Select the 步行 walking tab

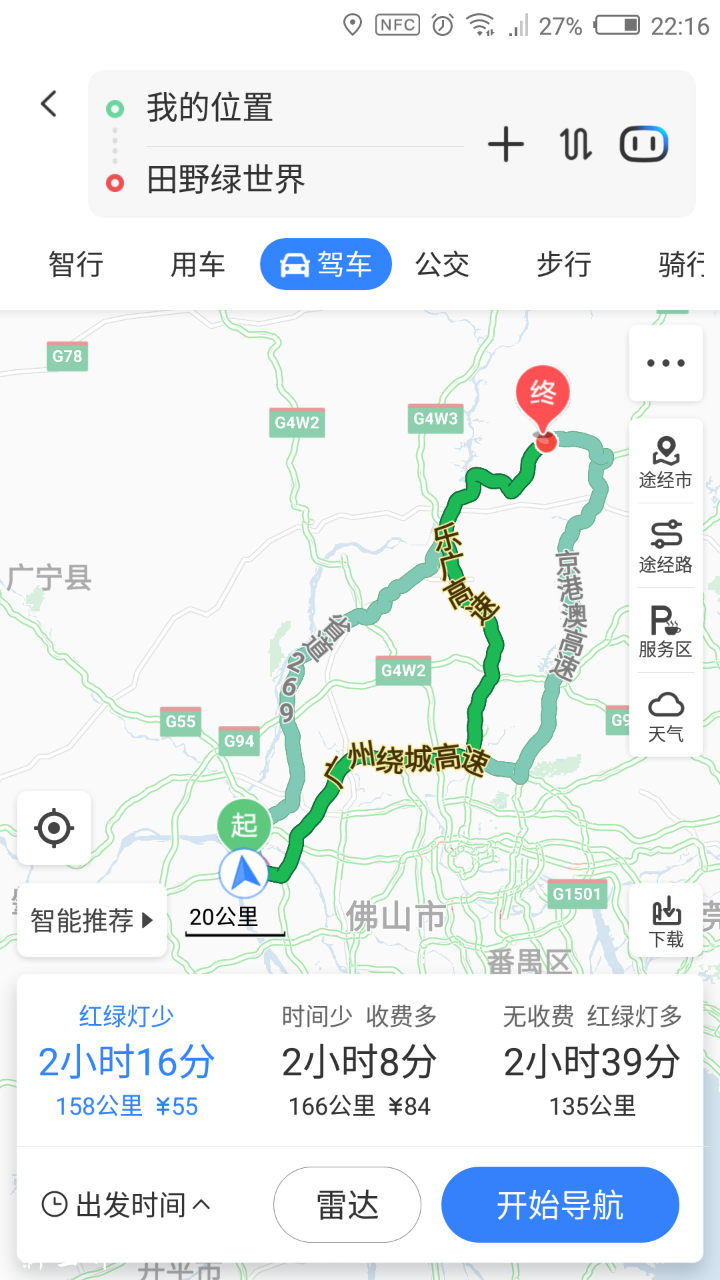pos(564,265)
